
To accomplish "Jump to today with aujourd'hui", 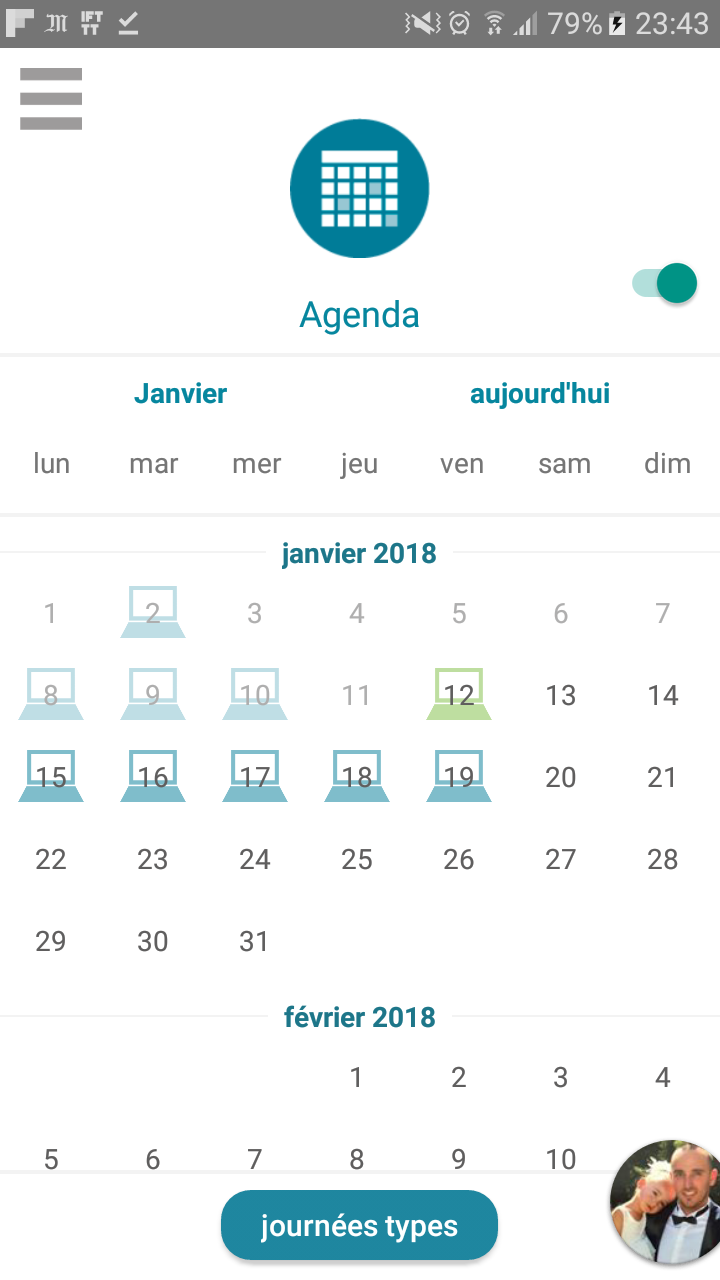I will point(540,394).
